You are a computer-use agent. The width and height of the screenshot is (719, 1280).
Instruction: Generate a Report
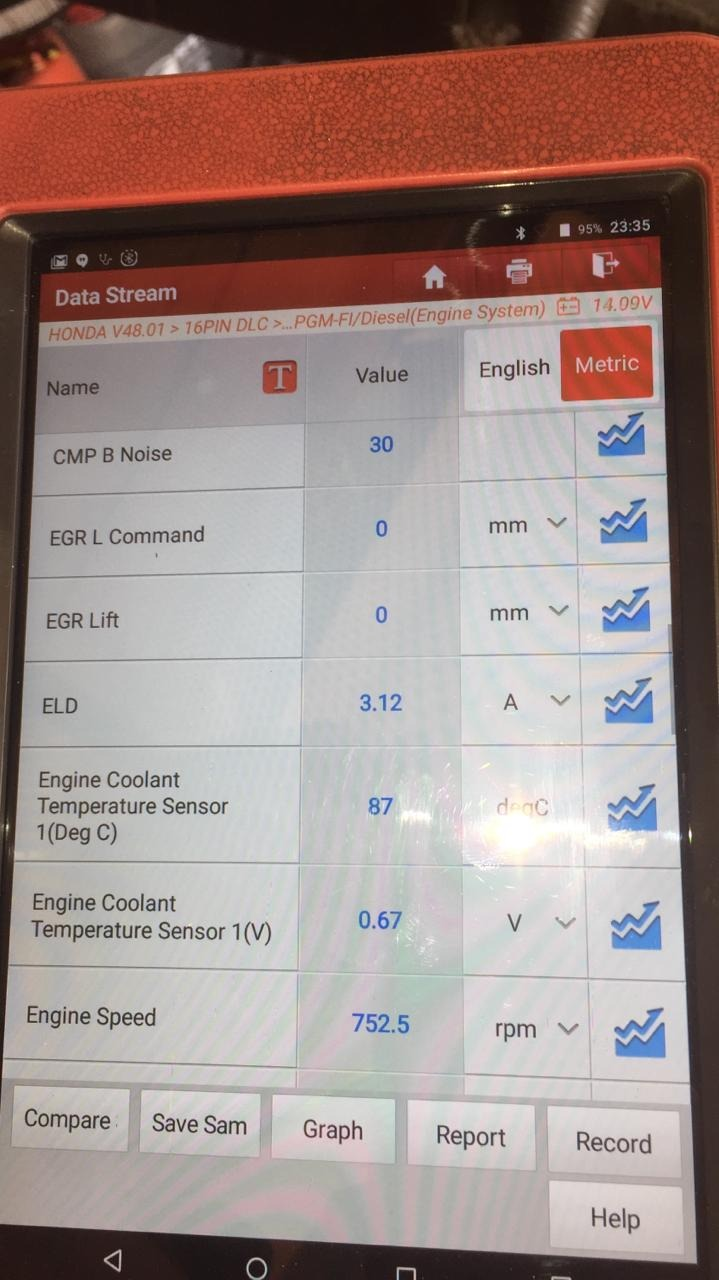point(471,1136)
